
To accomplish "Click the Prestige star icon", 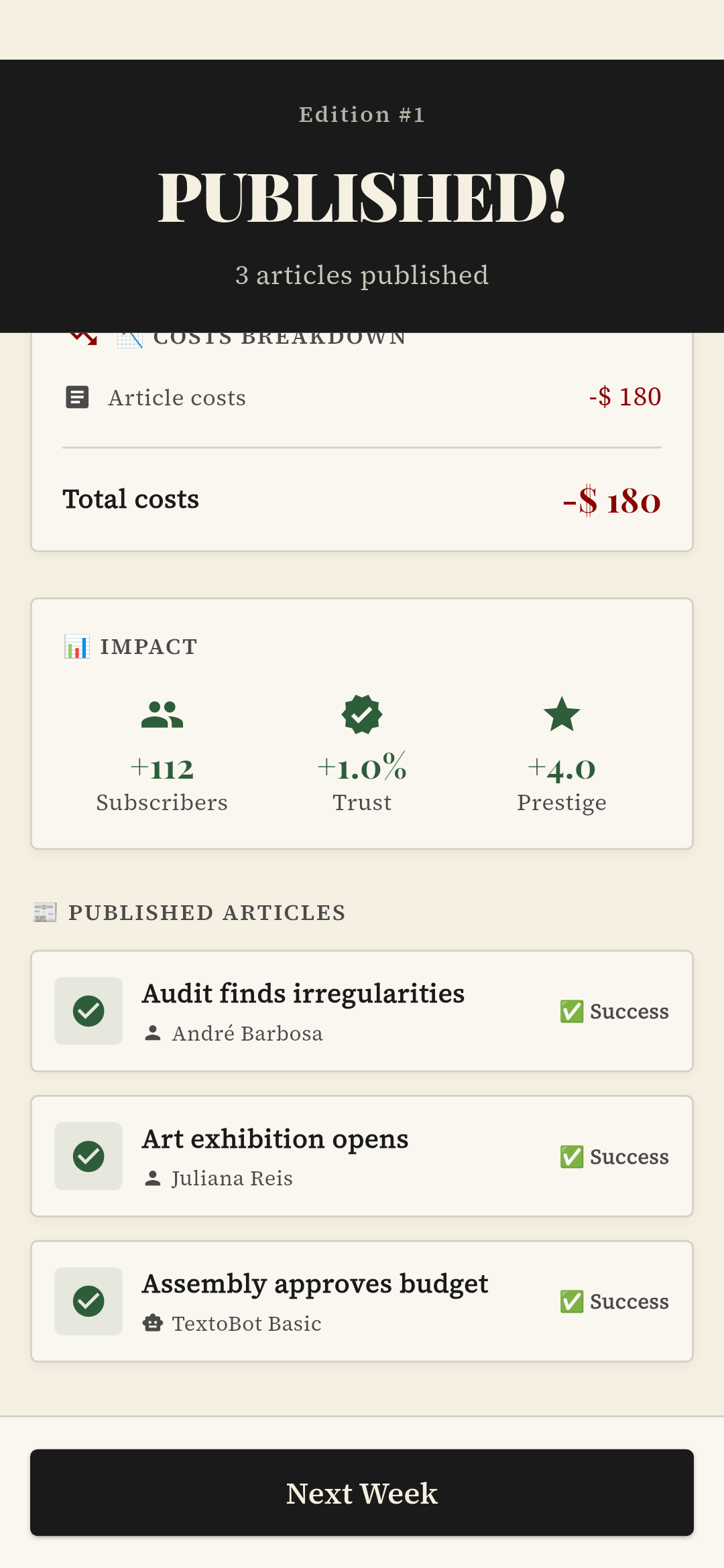I will (562, 714).
